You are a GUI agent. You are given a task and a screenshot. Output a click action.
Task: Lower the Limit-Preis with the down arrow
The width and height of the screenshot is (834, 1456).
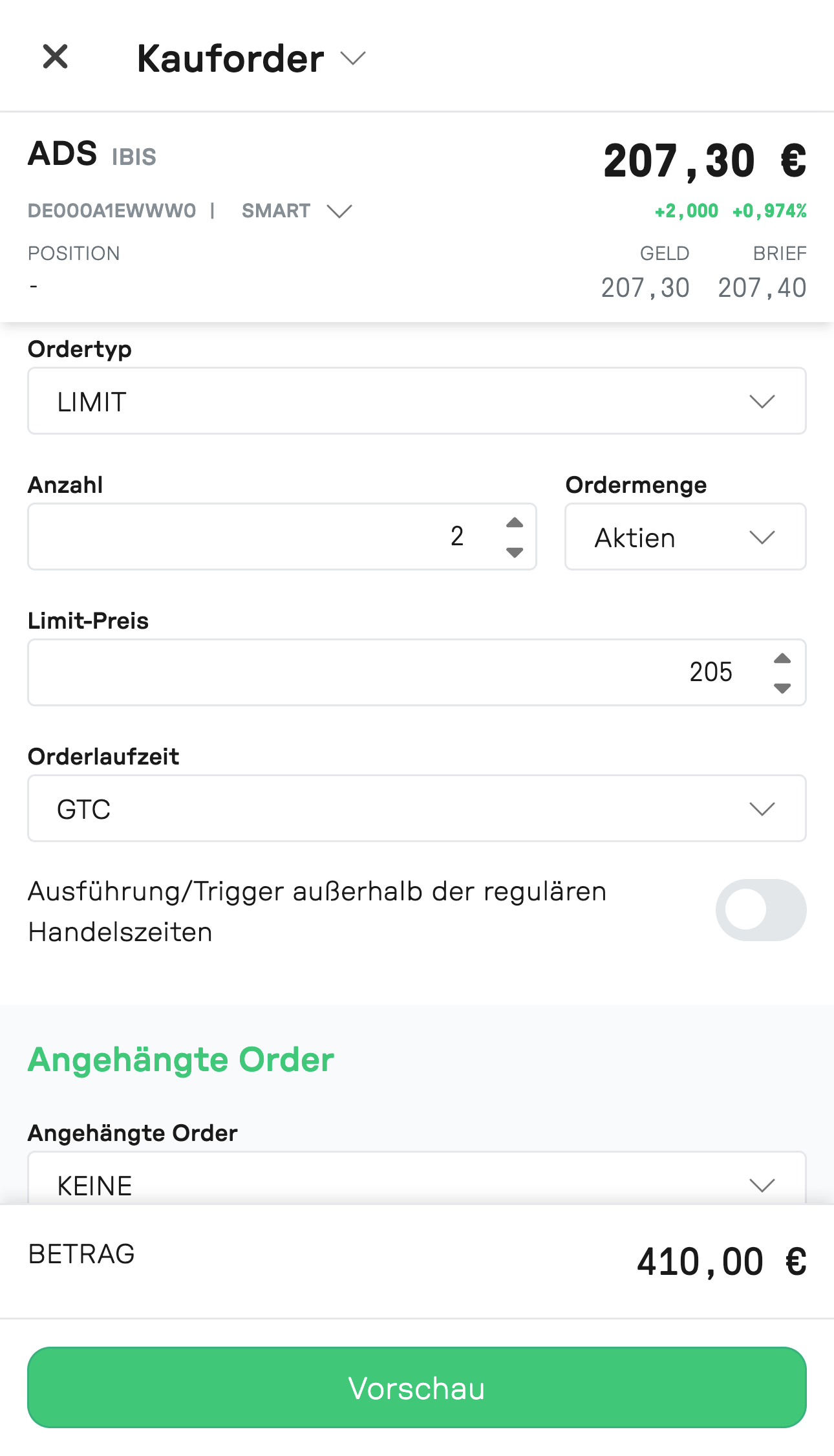[x=782, y=688]
